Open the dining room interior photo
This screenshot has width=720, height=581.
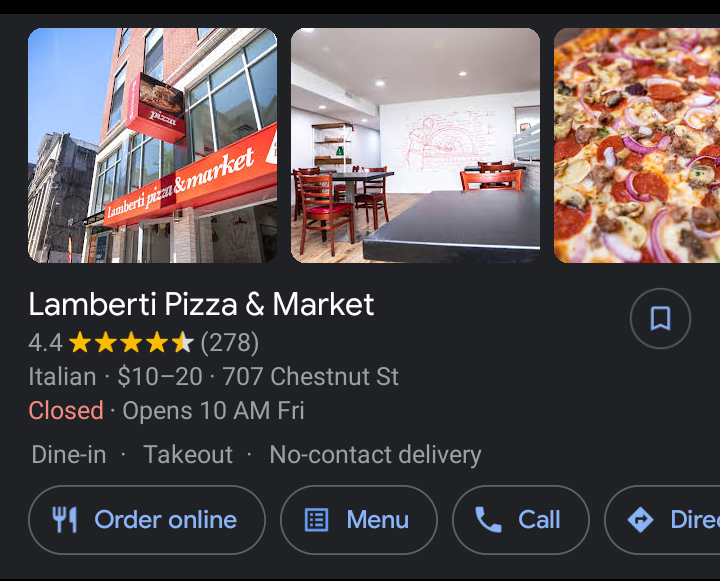415,146
